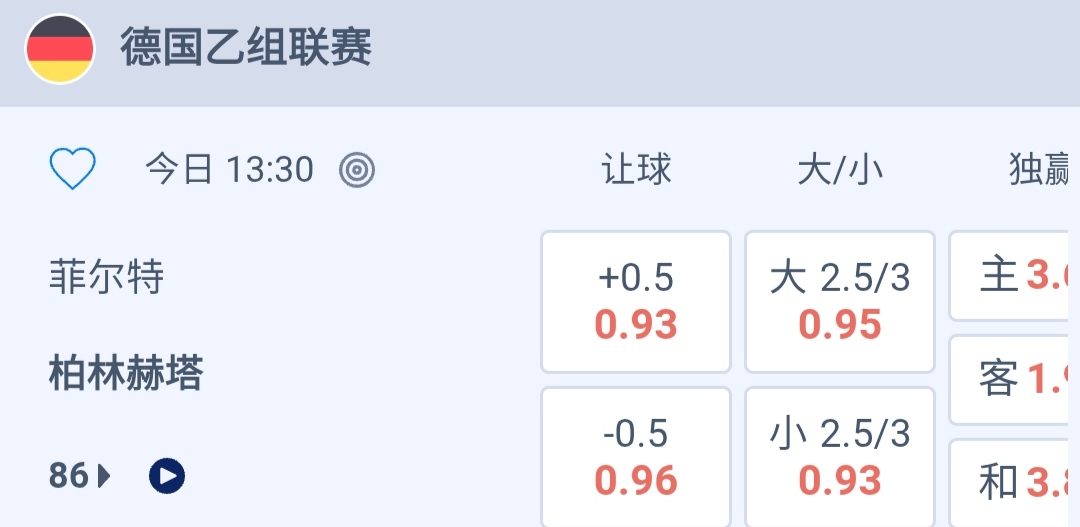Open the 德国乙组联赛 league header
Screen dimensions: 1080x527
[x=246, y=48]
